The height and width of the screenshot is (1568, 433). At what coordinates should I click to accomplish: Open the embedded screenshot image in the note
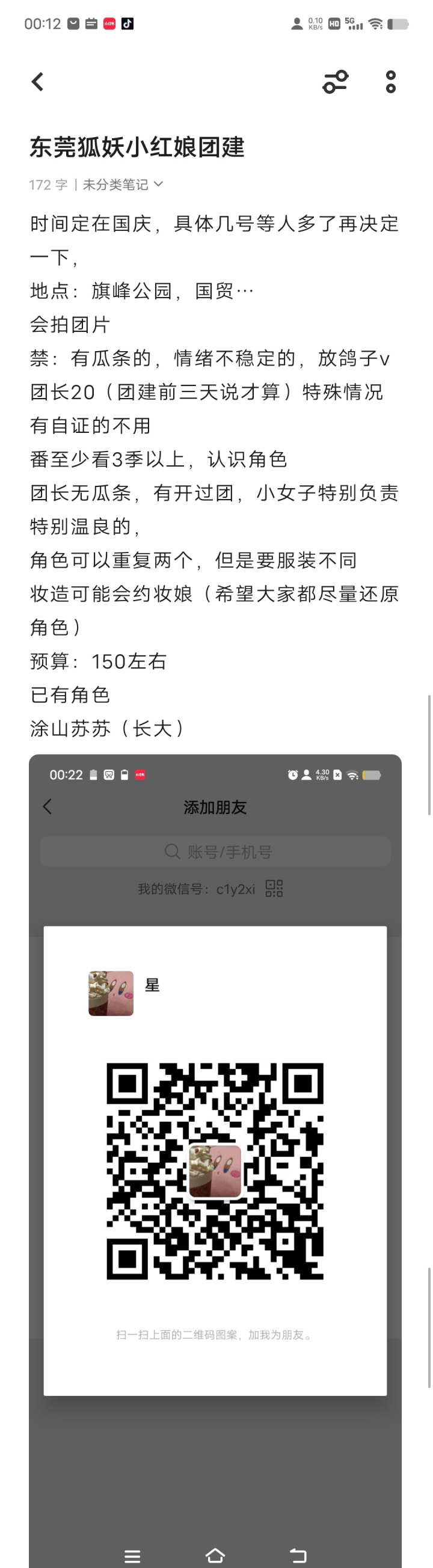[x=215, y=1157]
